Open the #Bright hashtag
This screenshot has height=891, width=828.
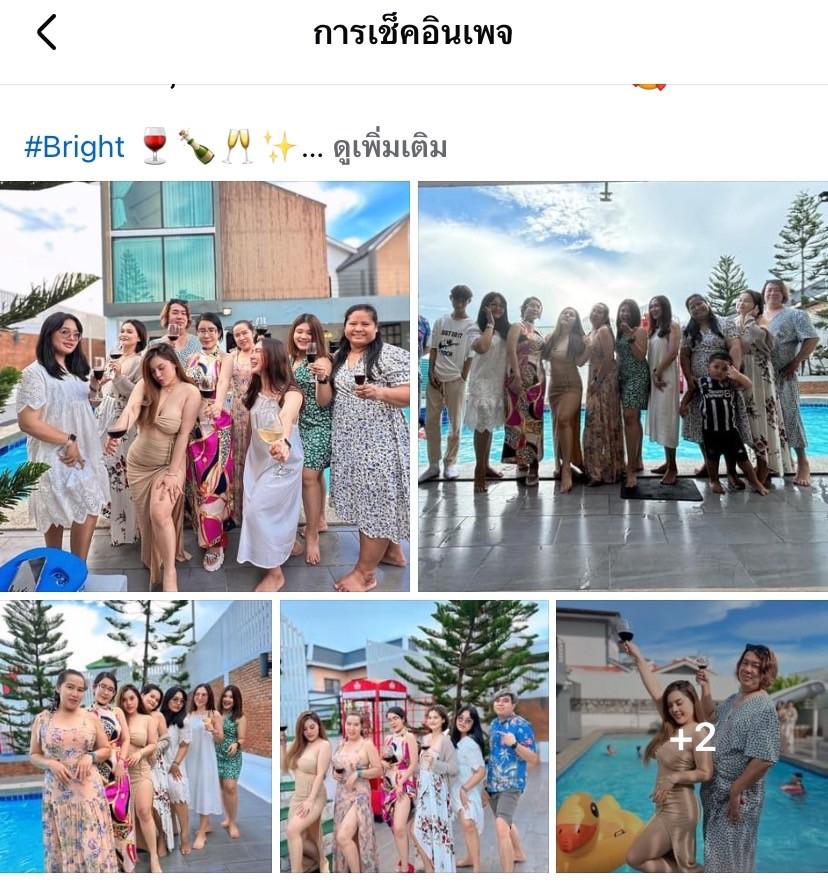click(x=74, y=148)
